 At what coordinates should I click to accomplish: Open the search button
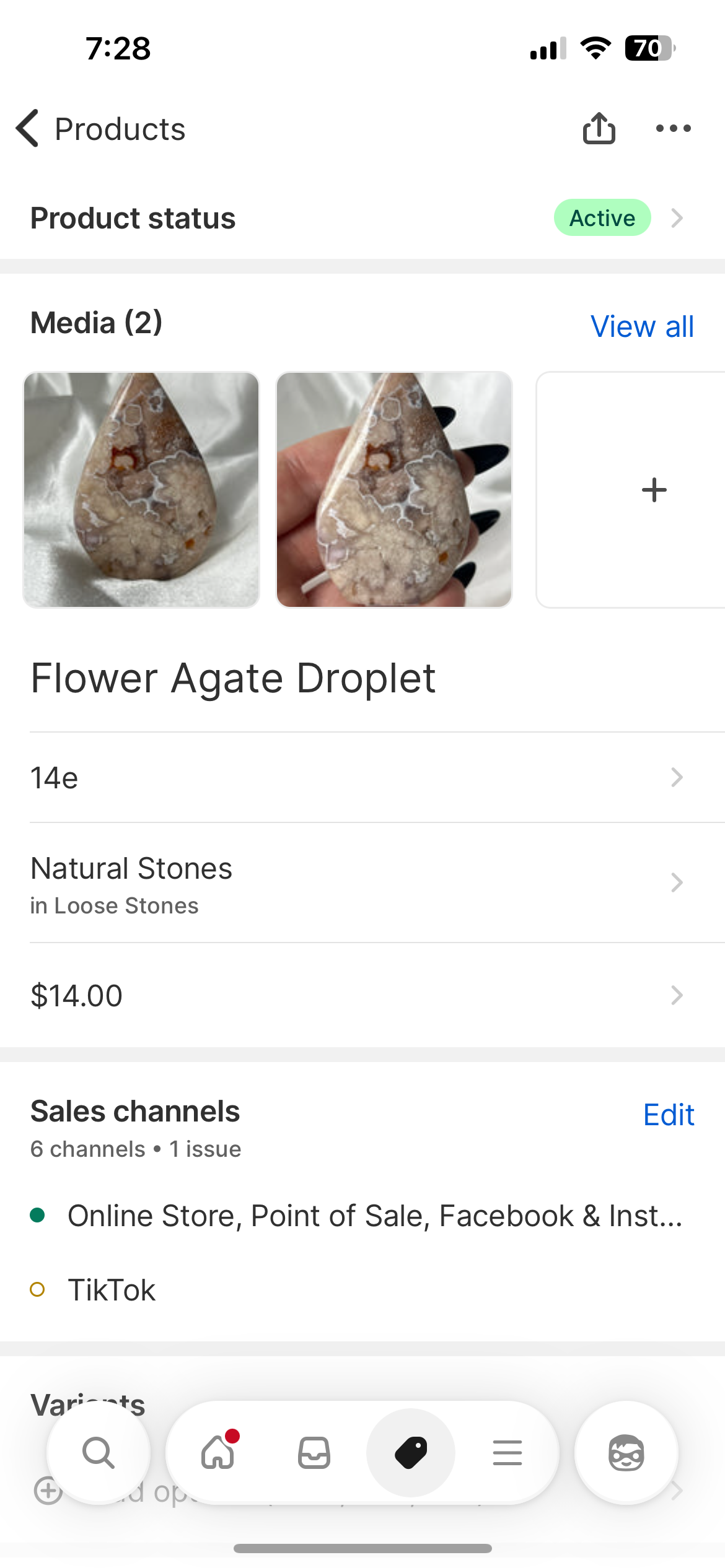(x=99, y=1453)
